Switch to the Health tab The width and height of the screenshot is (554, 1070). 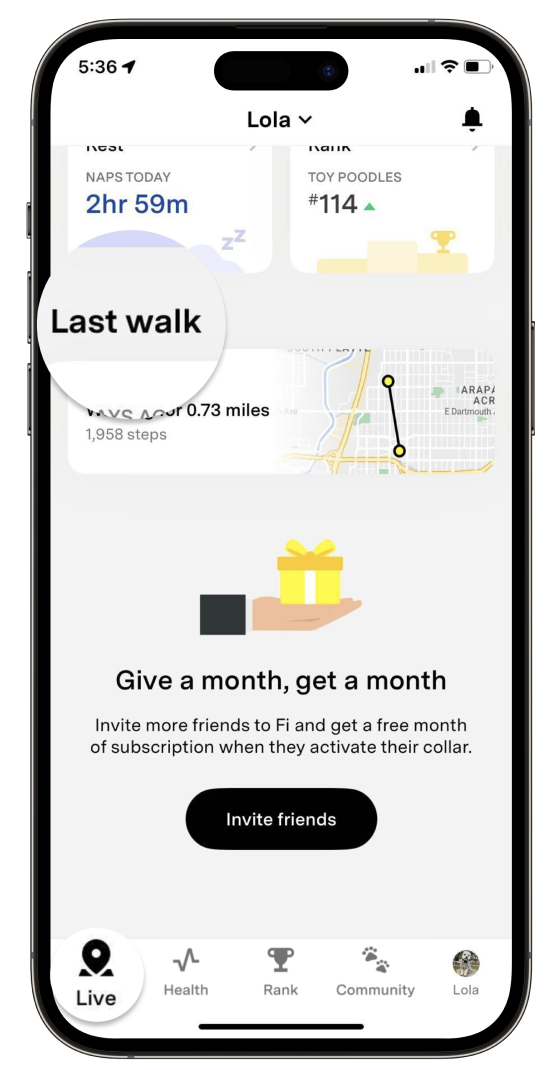[186, 973]
